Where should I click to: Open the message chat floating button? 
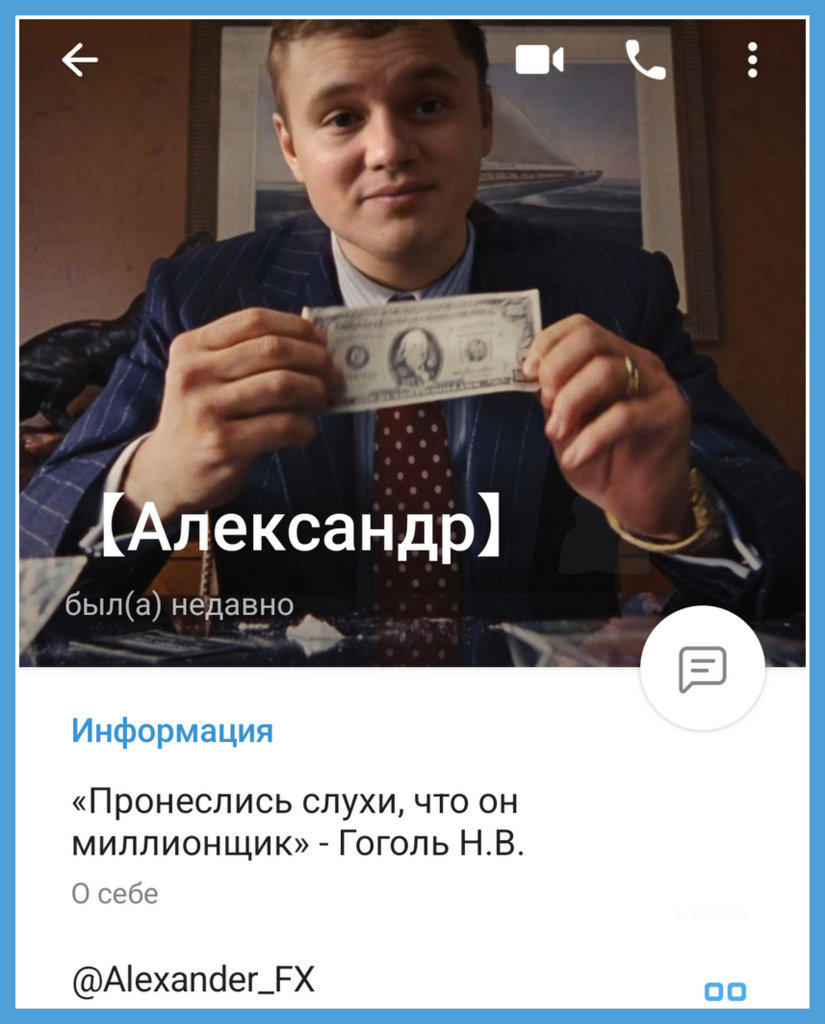coord(702,669)
